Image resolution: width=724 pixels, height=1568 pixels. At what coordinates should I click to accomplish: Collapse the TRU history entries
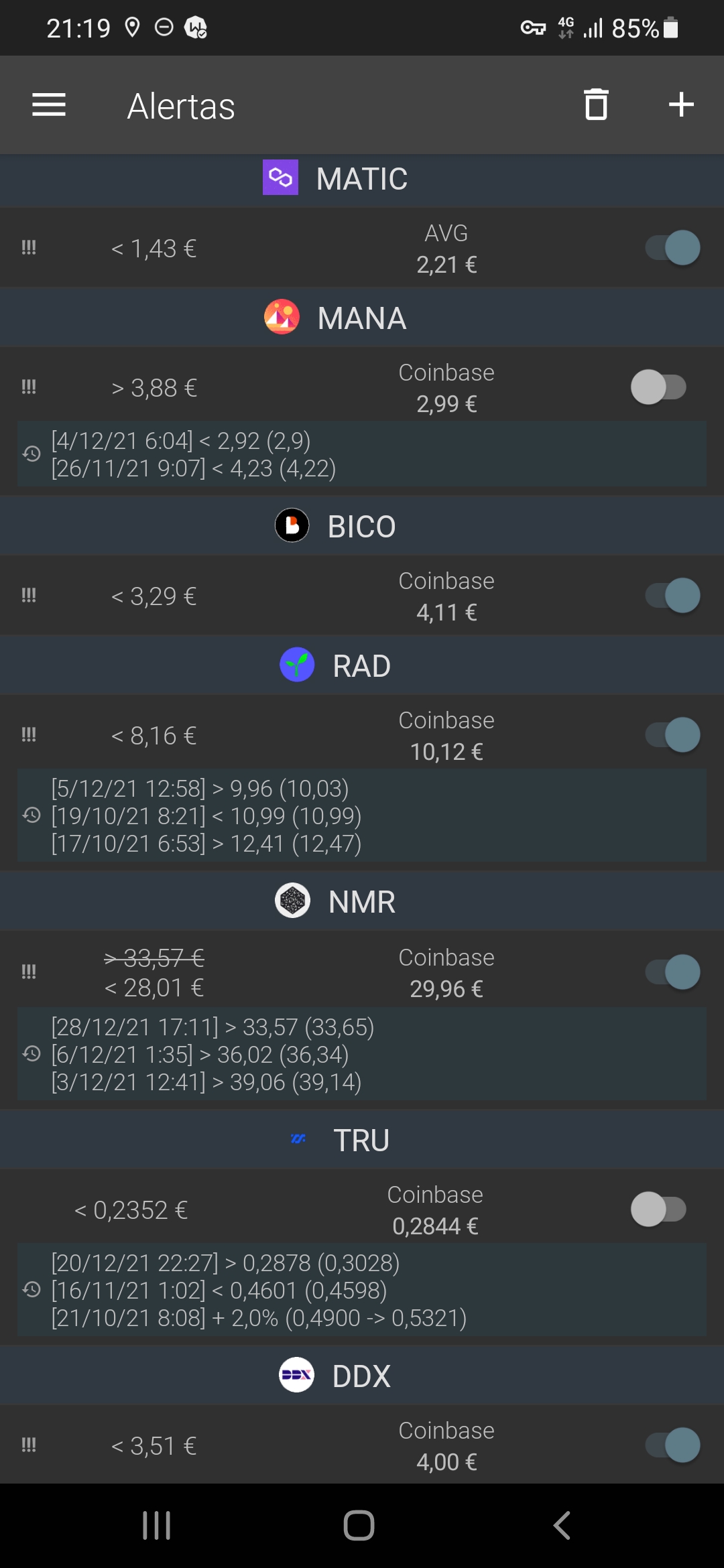click(x=32, y=1290)
